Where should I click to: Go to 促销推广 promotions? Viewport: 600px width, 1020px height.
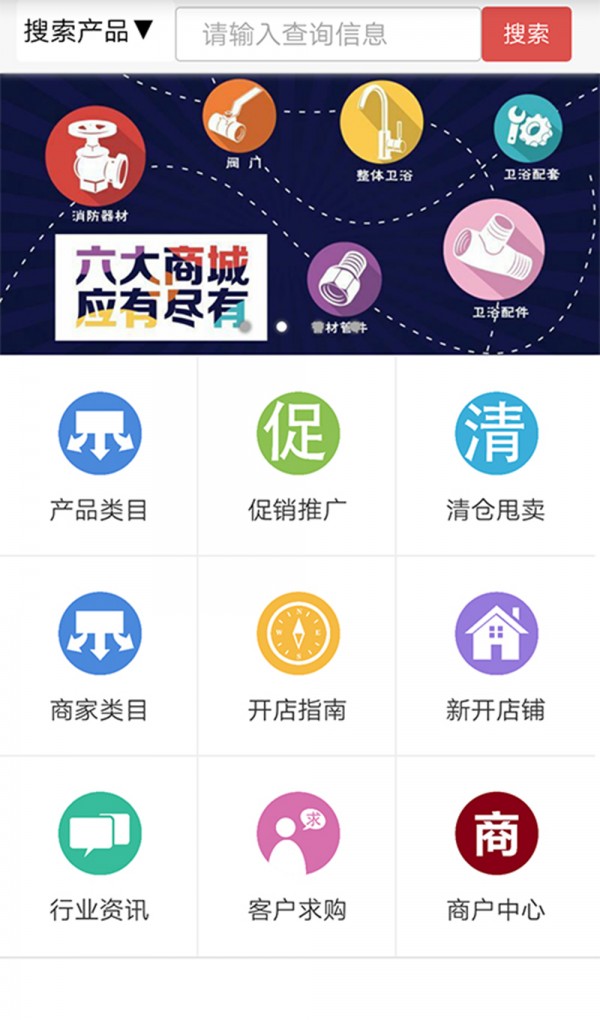click(297, 456)
